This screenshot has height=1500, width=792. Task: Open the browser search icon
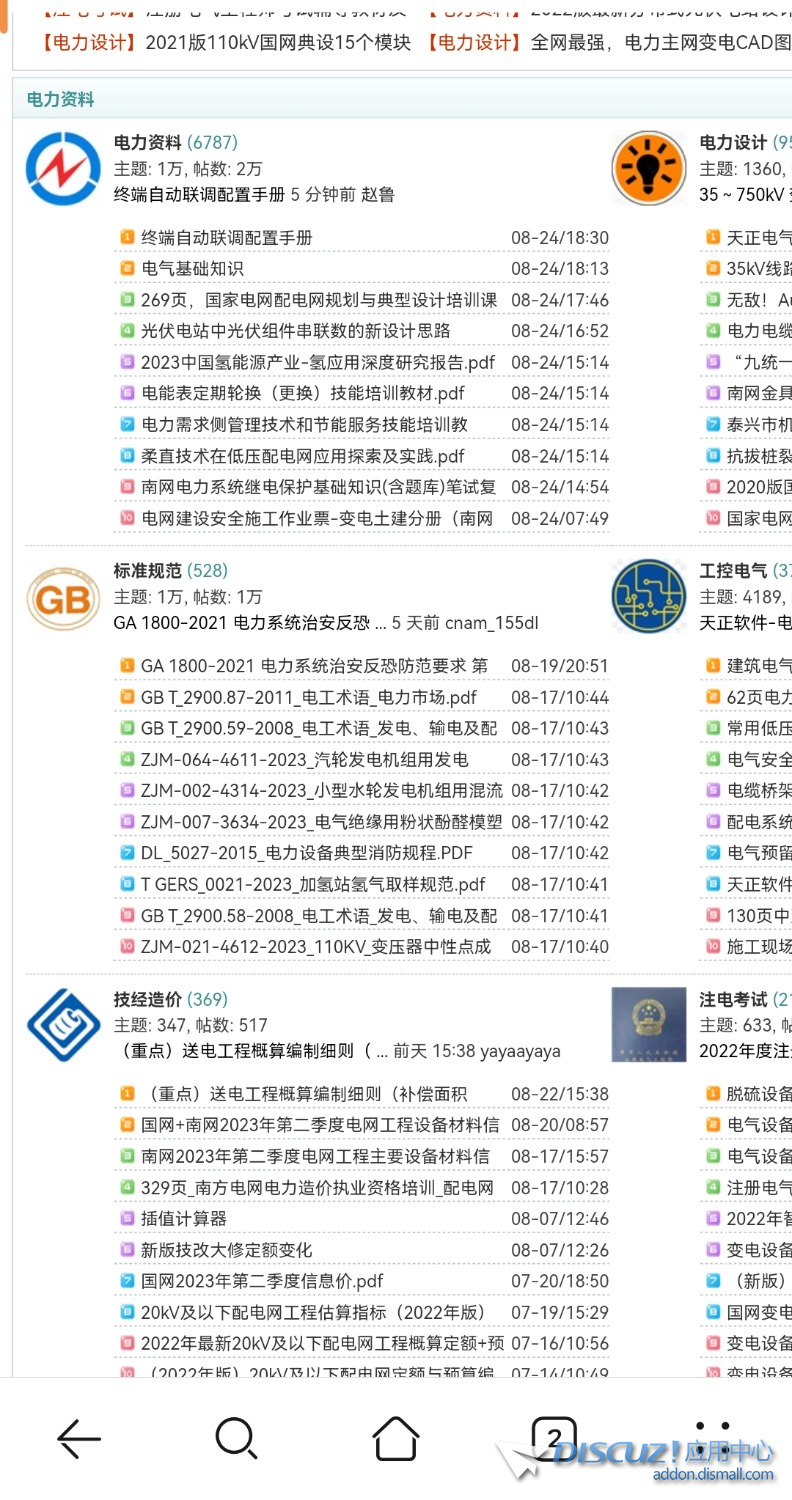[236, 1439]
